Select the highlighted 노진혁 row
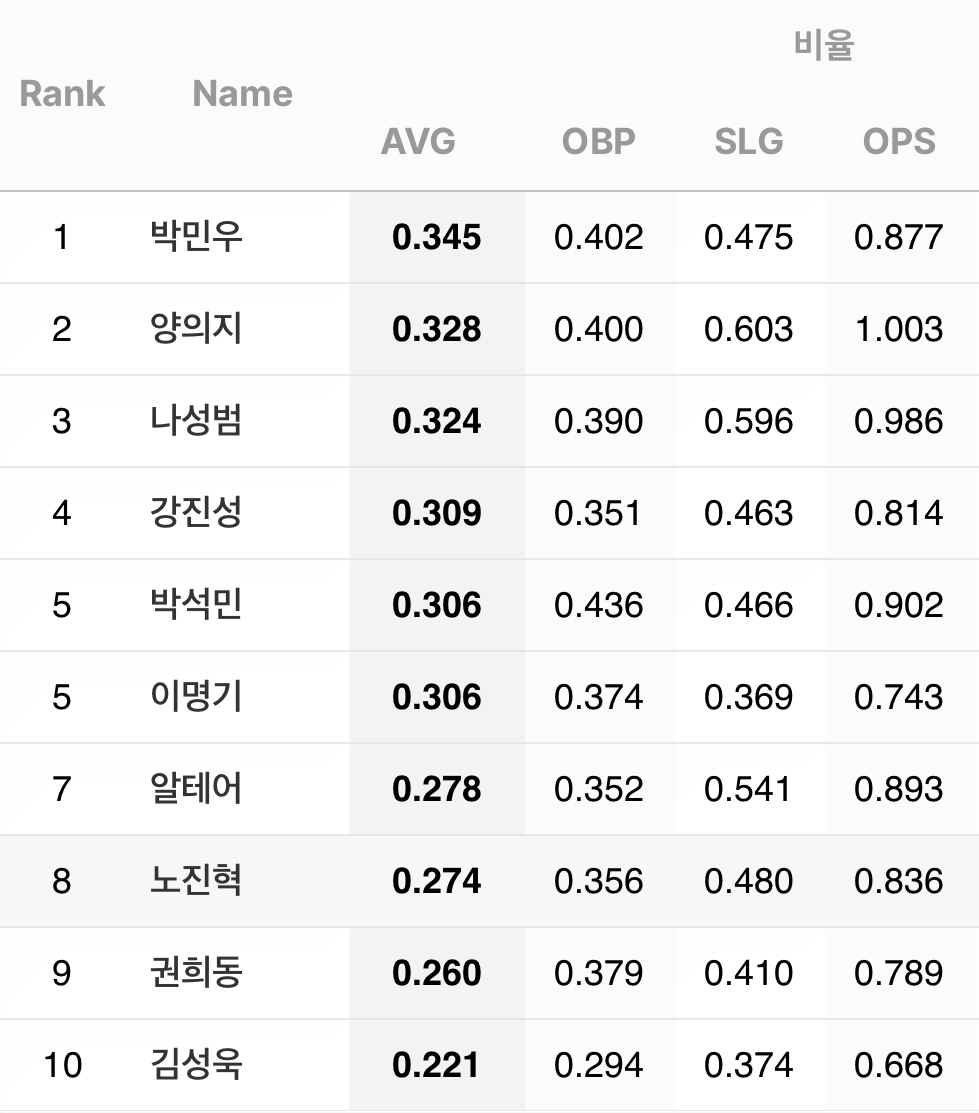This screenshot has height=1113, width=979. tap(196, 881)
